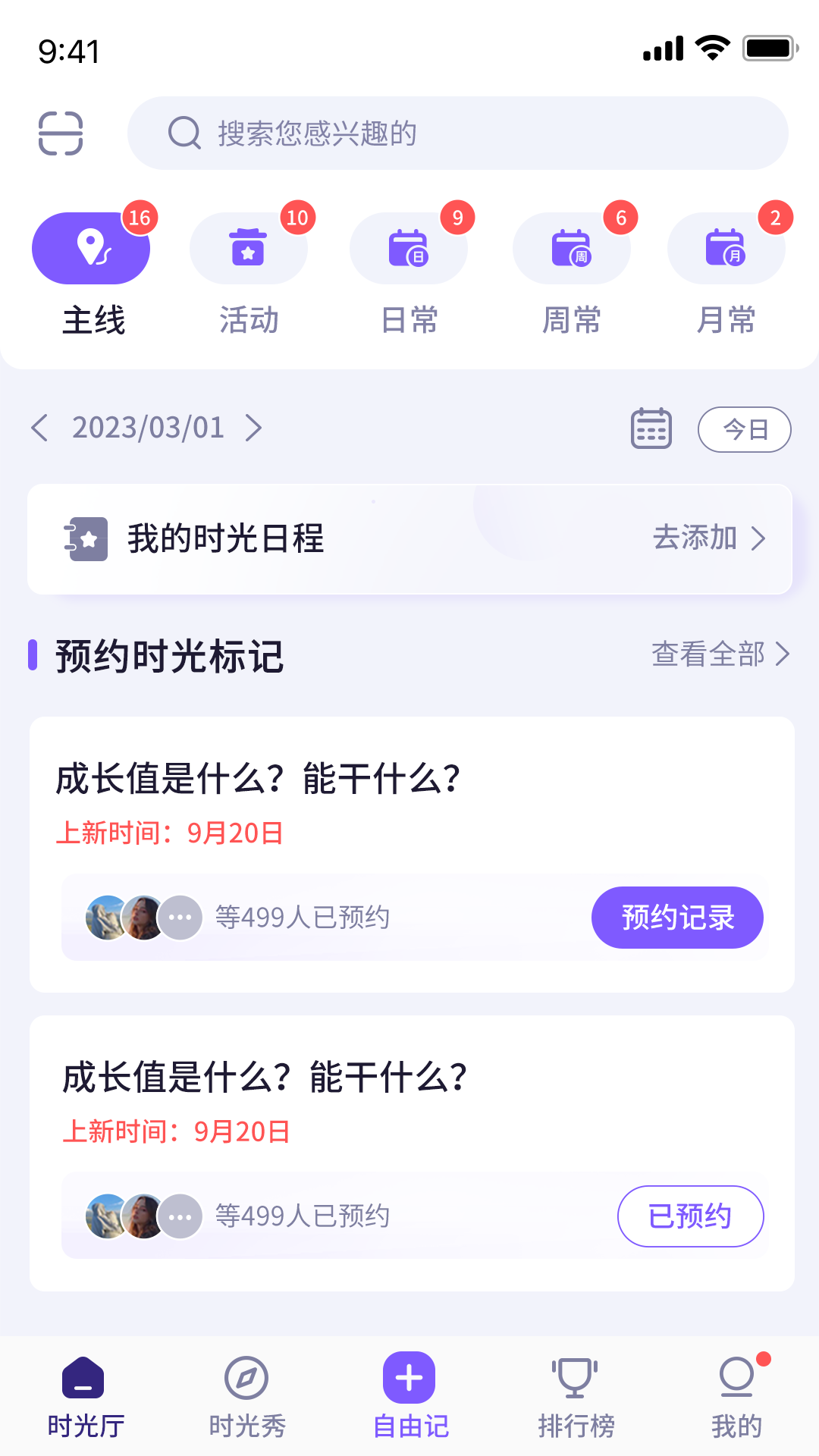
Task: Open the 周常 weekly icon
Action: pyautogui.click(x=572, y=248)
